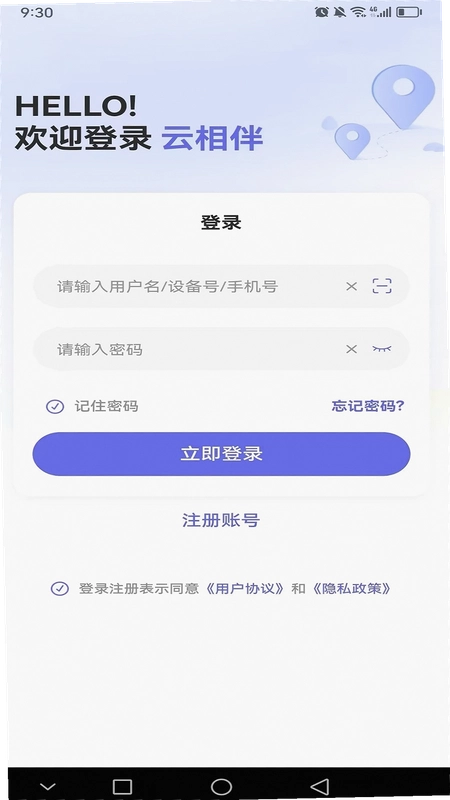The width and height of the screenshot is (450, 800).
Task: Tap the 立即登录 button
Action: 221,454
